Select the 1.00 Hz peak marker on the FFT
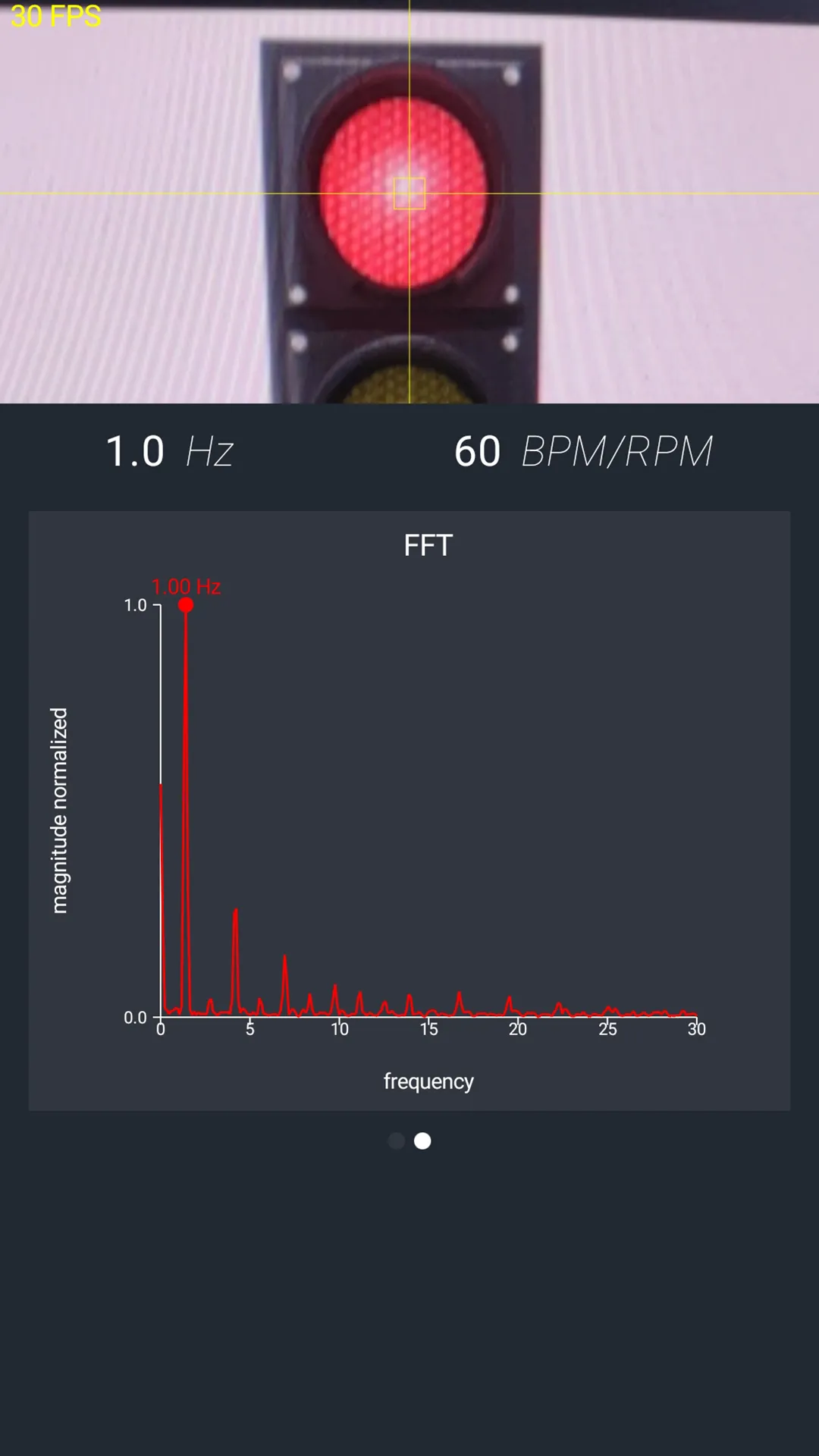The image size is (819, 1456). tap(186, 604)
